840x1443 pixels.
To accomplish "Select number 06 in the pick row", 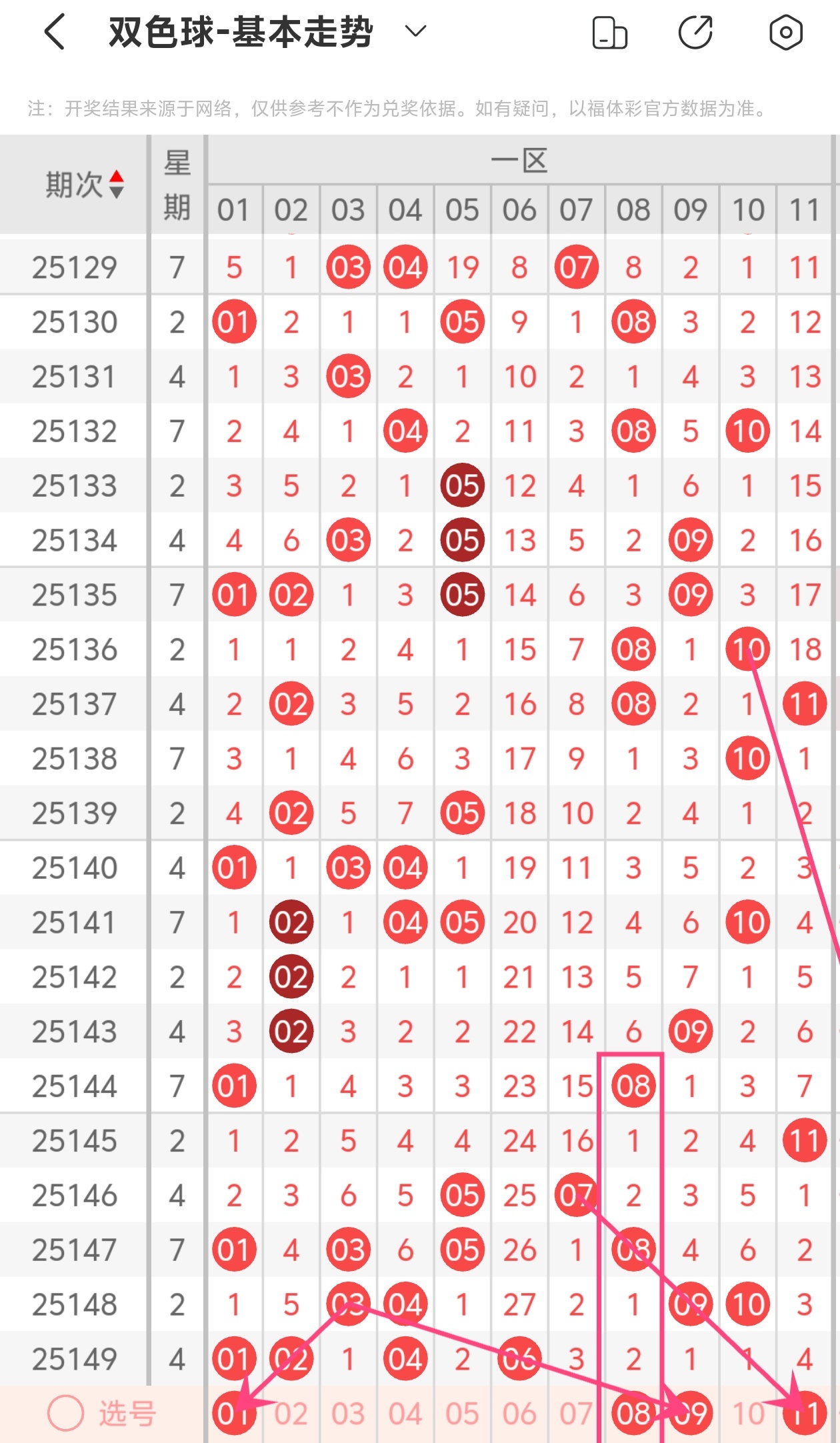I will point(519,1414).
